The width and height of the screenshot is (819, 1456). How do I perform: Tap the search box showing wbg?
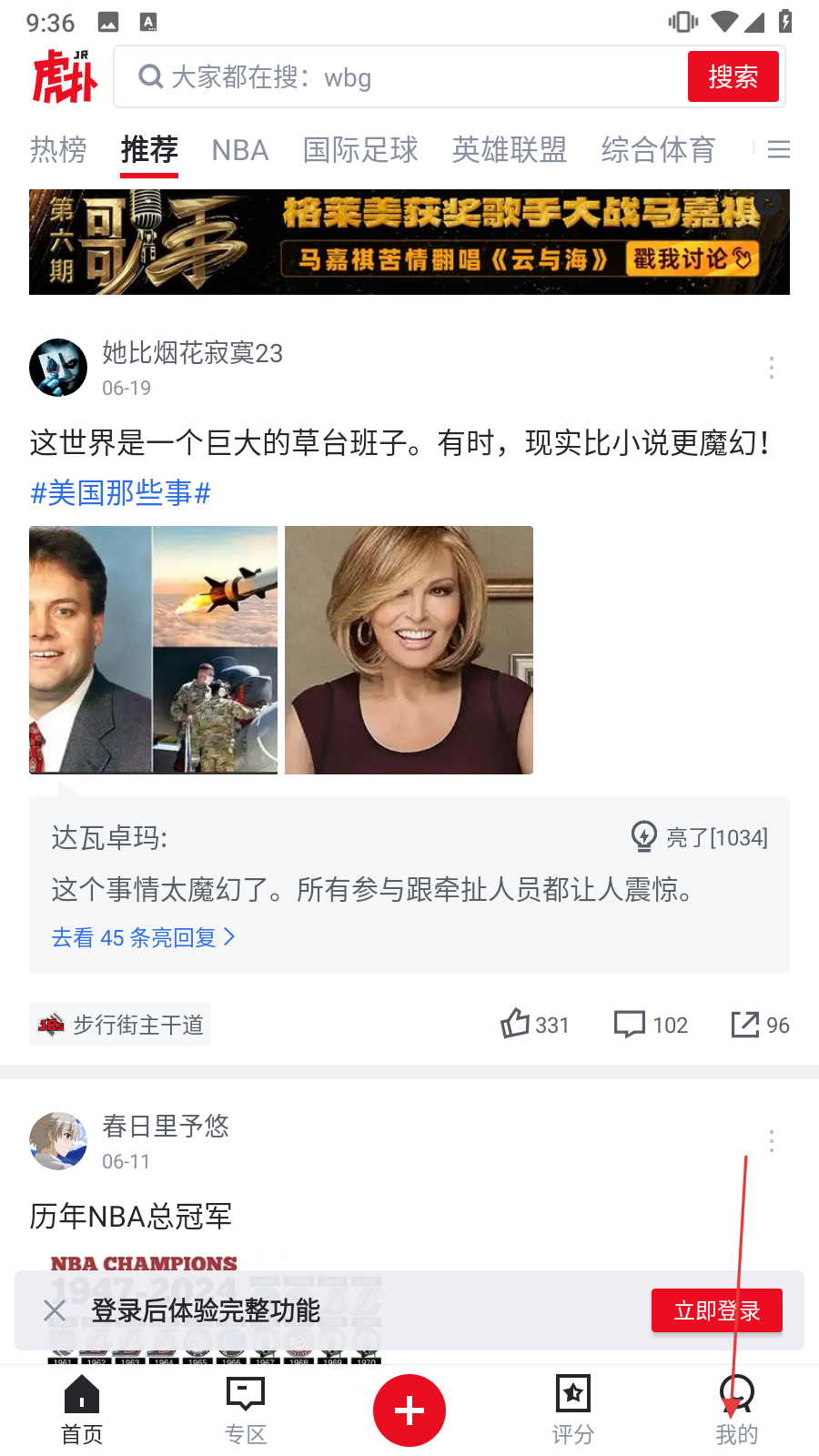400,77
